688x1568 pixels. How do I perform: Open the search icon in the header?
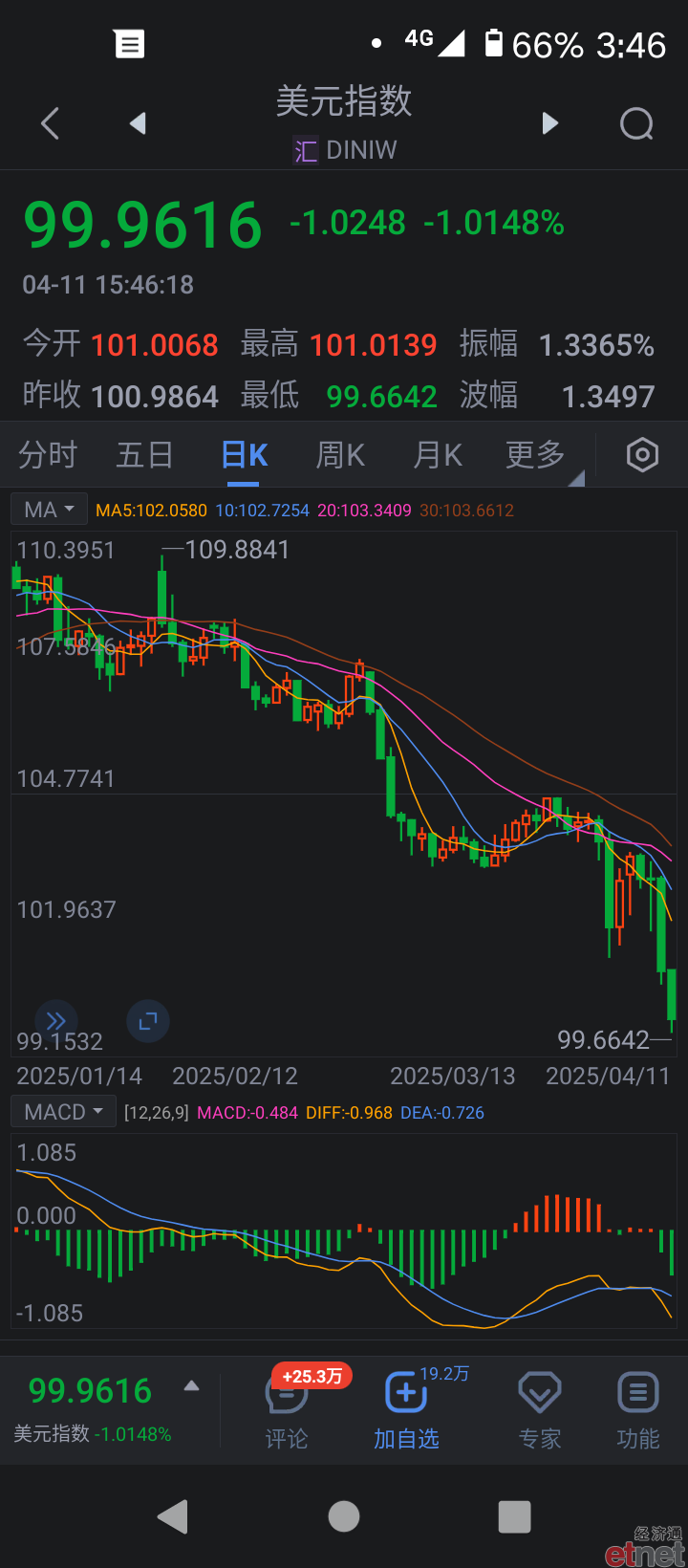(636, 123)
